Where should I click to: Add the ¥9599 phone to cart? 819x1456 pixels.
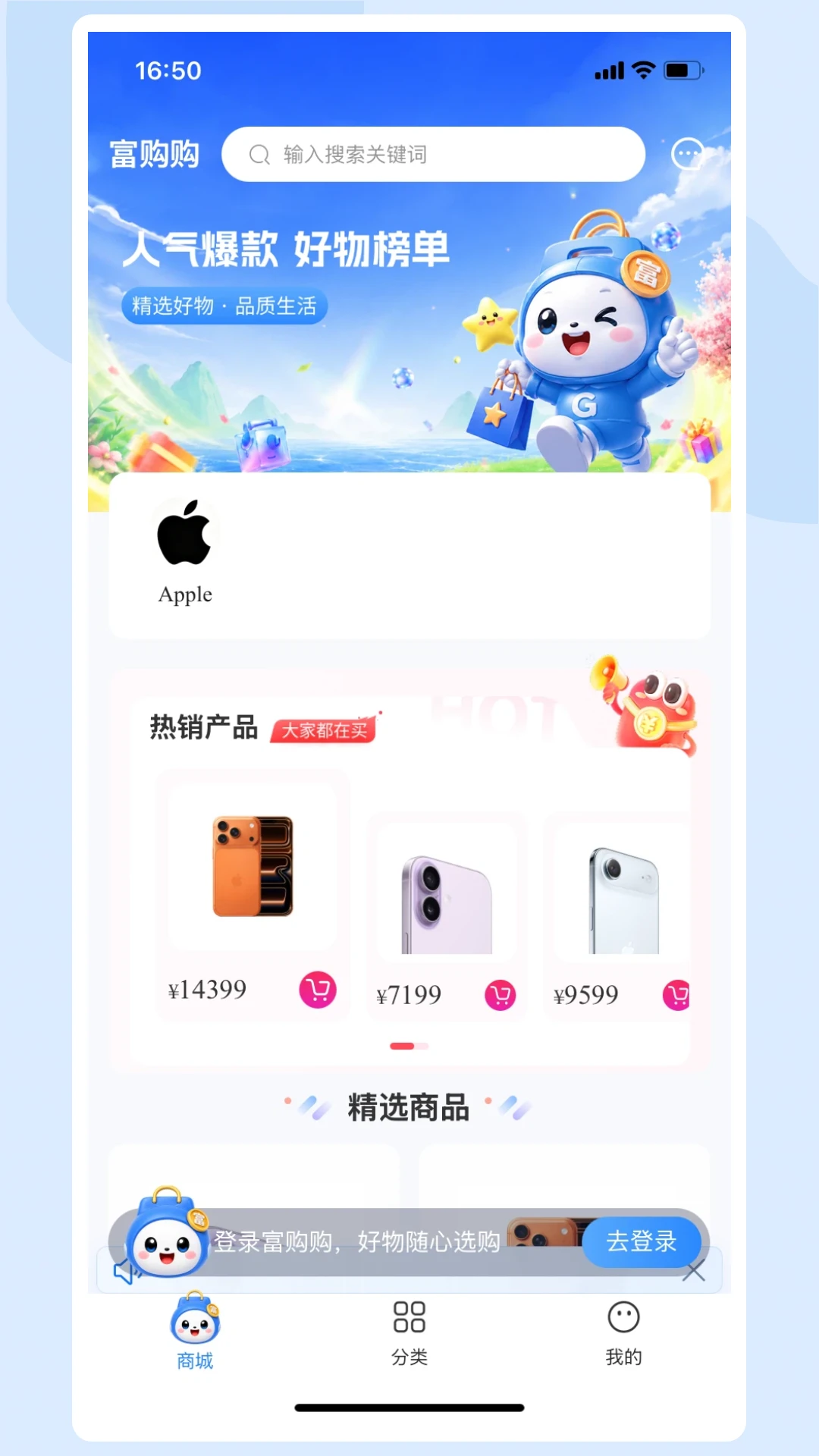[x=676, y=995]
